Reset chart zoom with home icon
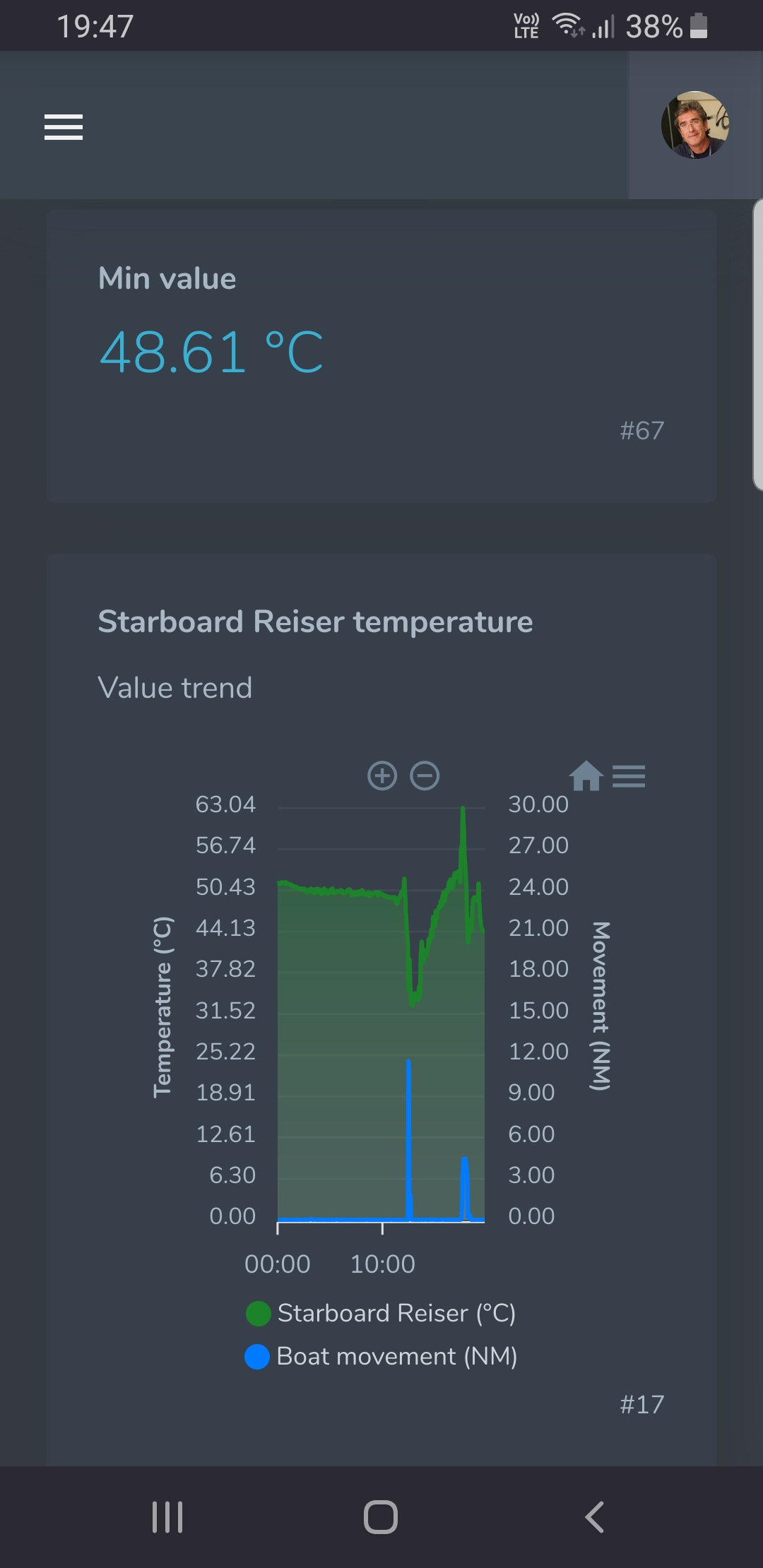The height and width of the screenshot is (1568, 763). [586, 776]
